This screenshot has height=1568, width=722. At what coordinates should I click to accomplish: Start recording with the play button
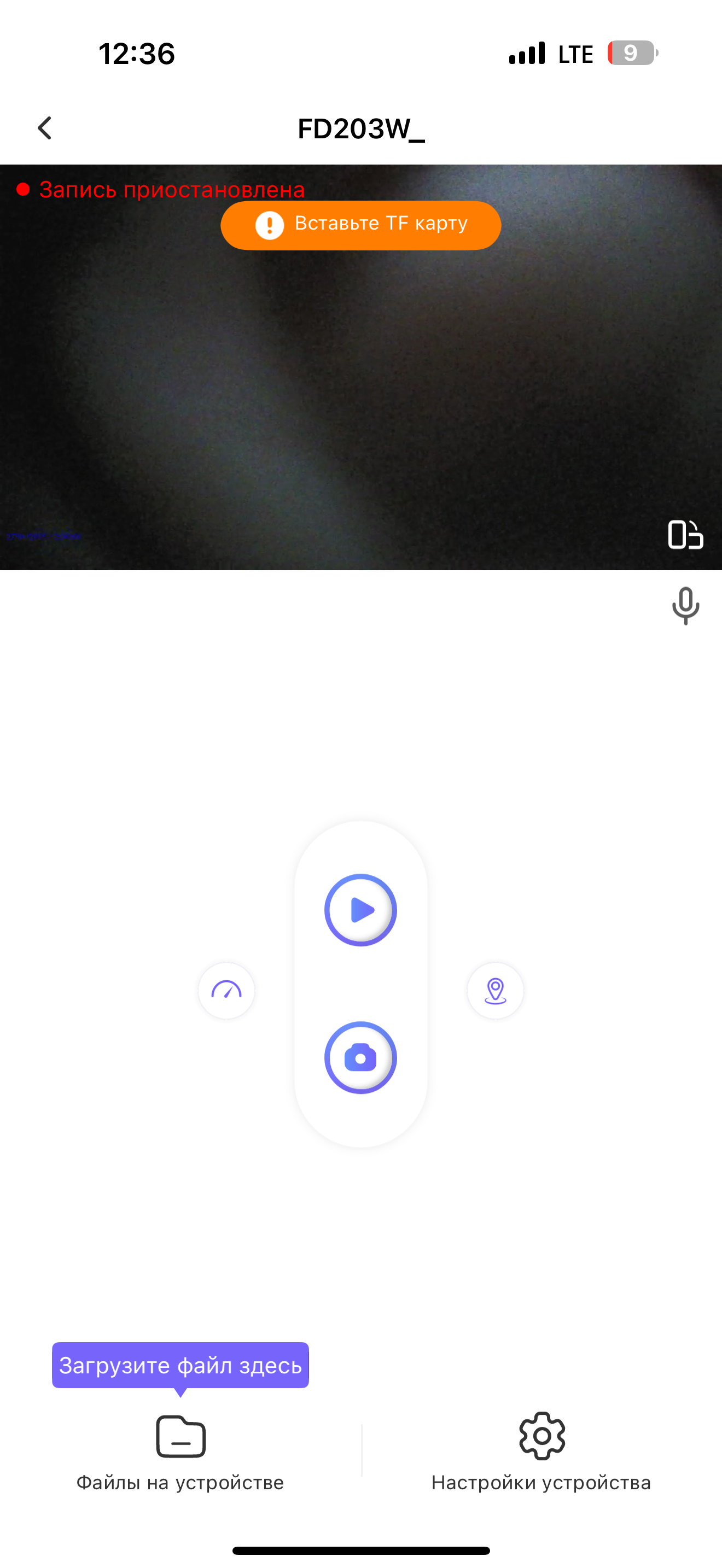[x=360, y=910]
